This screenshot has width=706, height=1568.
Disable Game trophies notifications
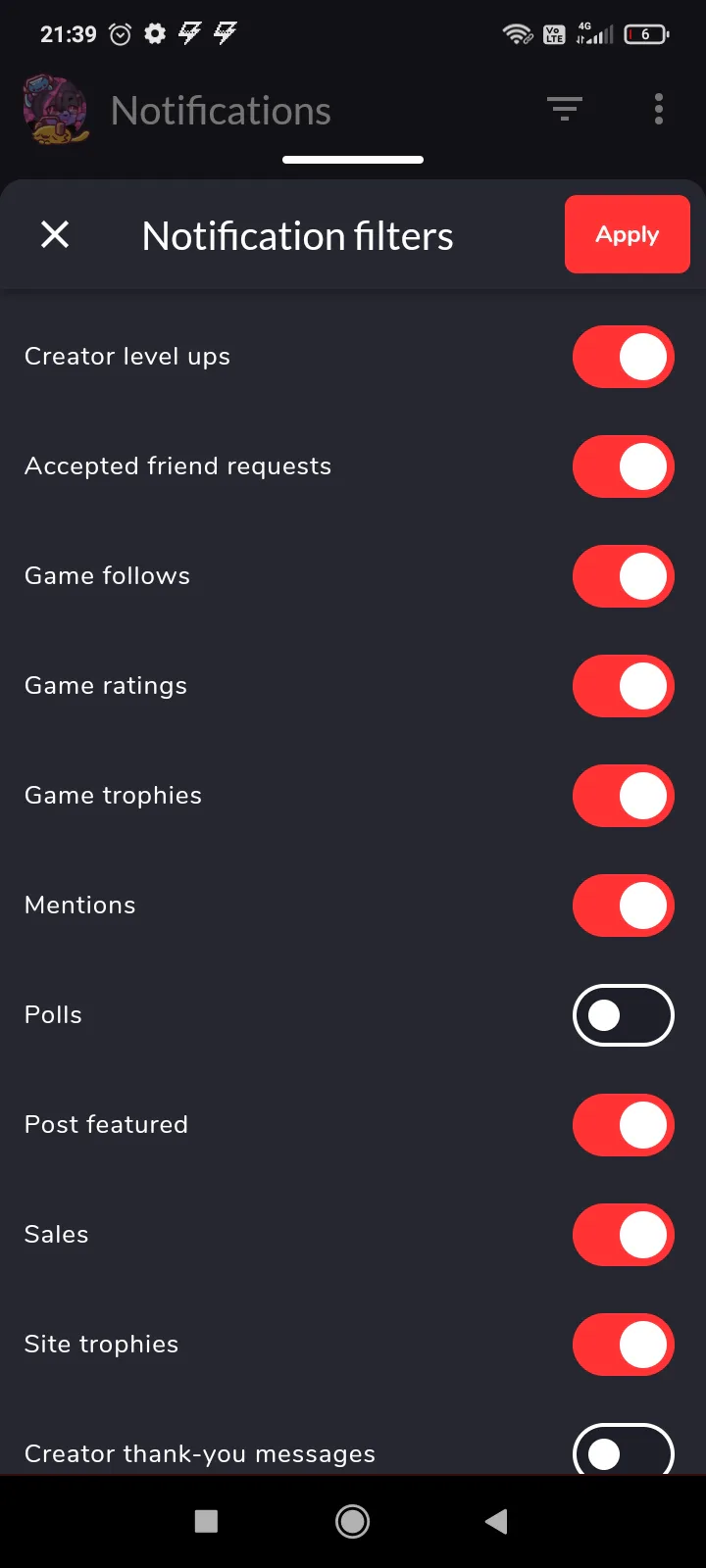point(624,796)
